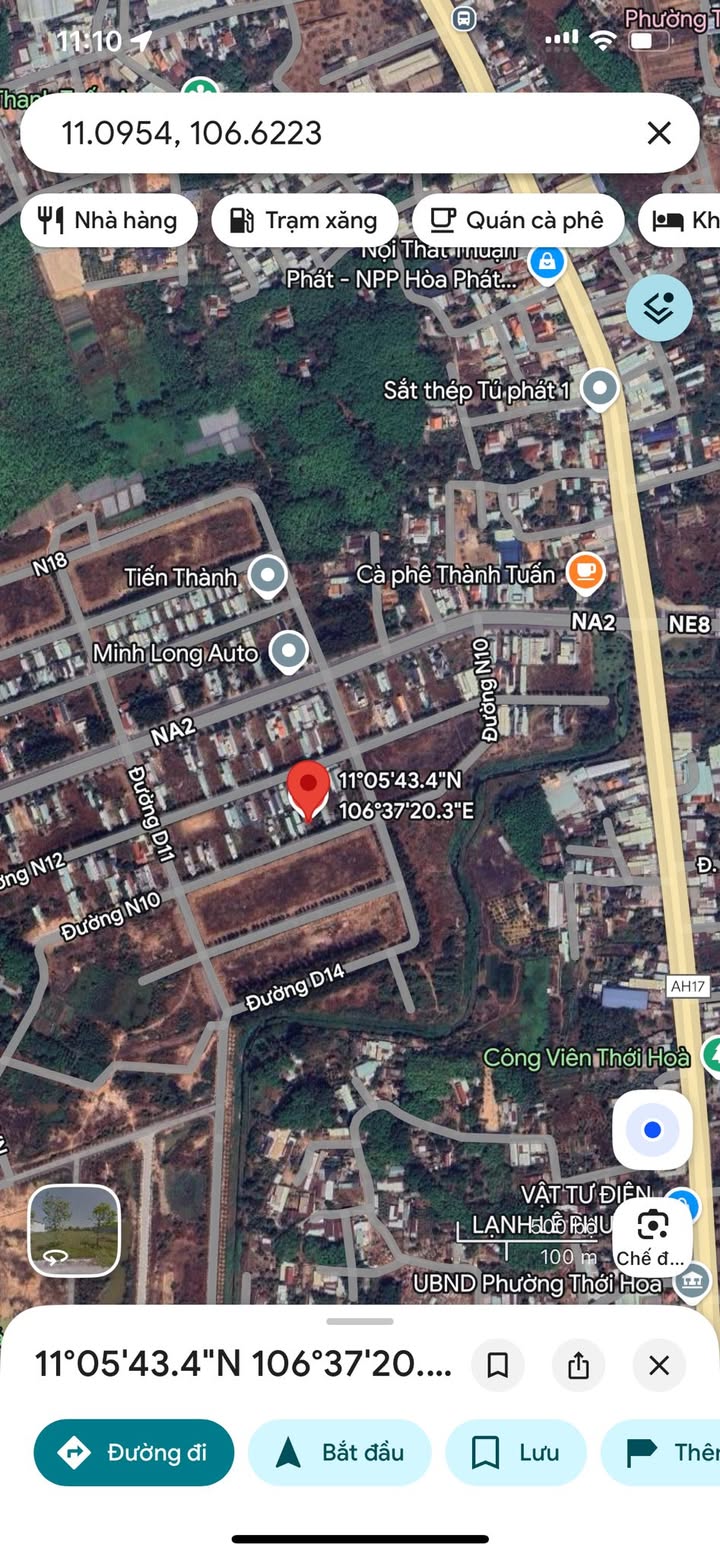The height and width of the screenshot is (1557, 720).
Task: Center map on my location
Action: (652, 1130)
